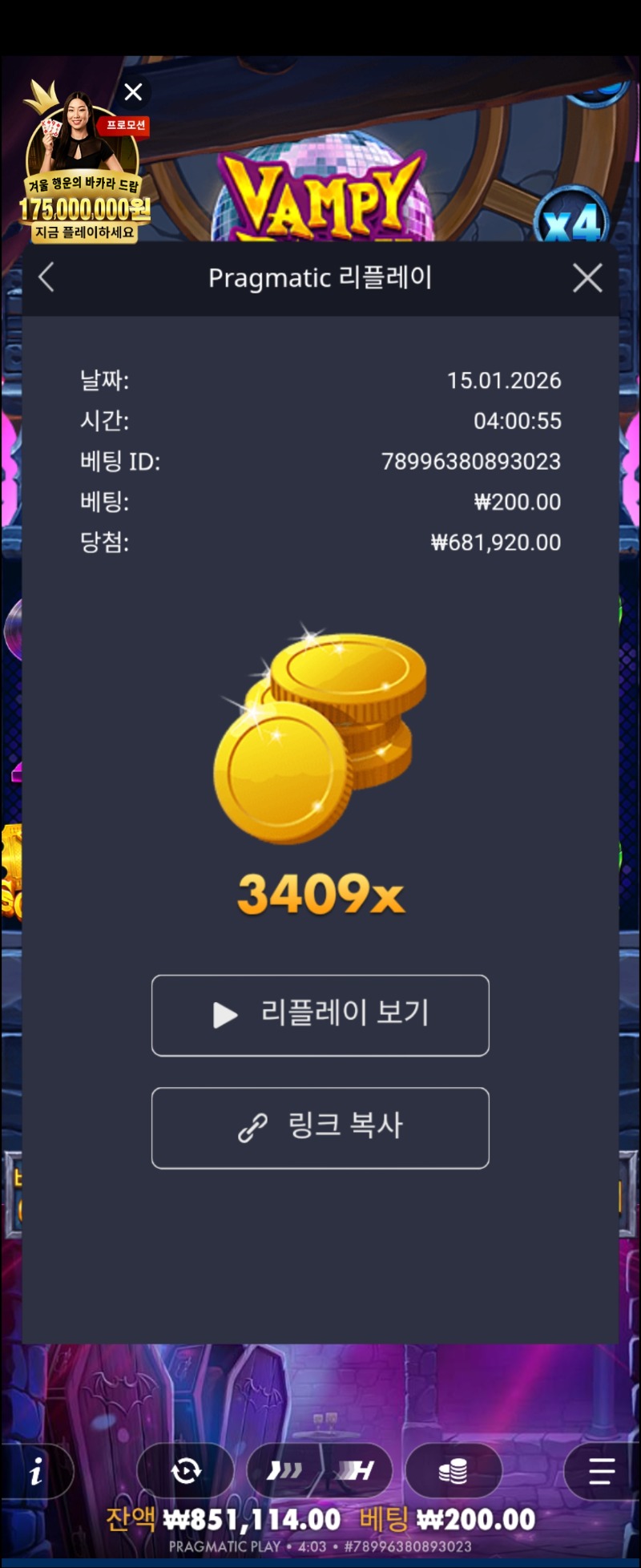Go back from the Pragmatic replay panel
The width and height of the screenshot is (641, 1568).
point(46,278)
